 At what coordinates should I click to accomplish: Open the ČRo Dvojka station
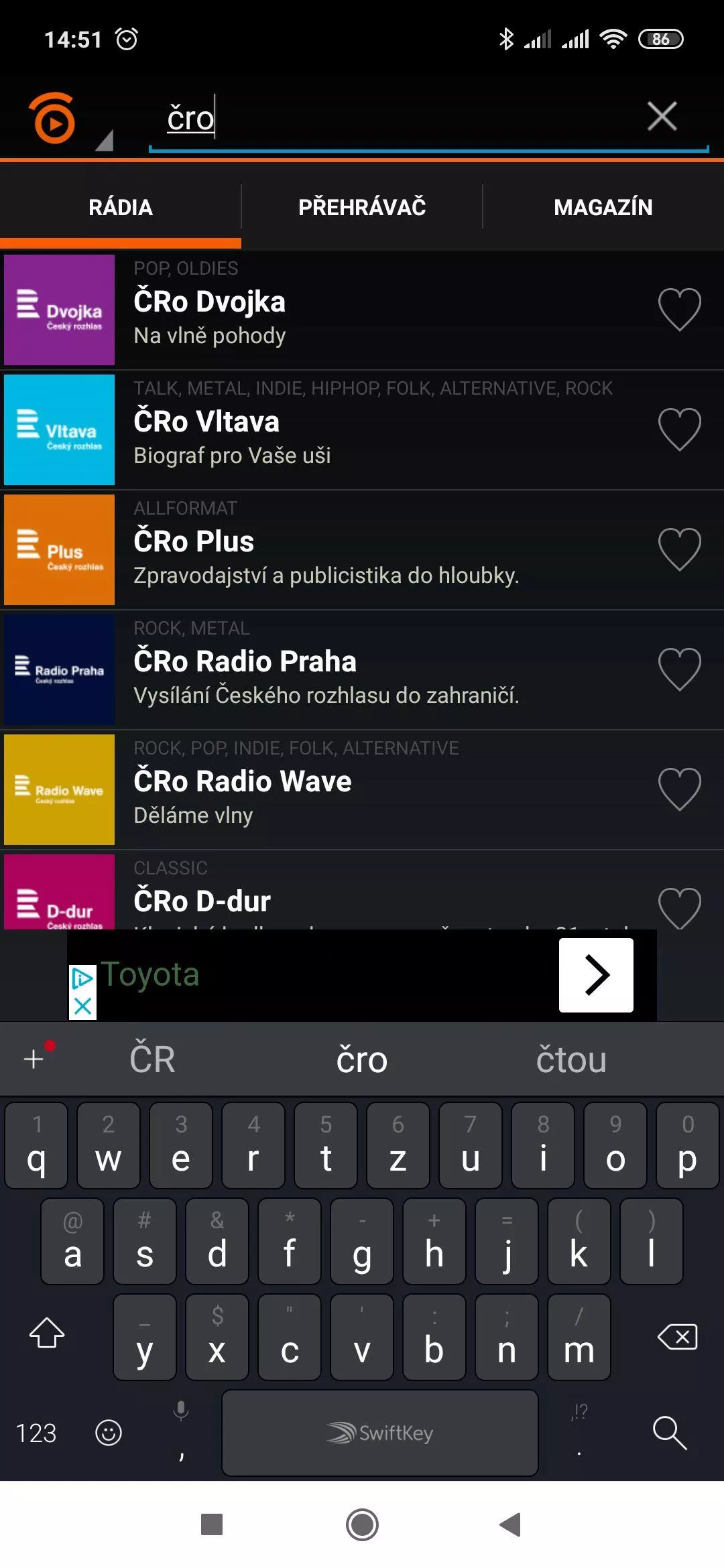click(x=362, y=310)
